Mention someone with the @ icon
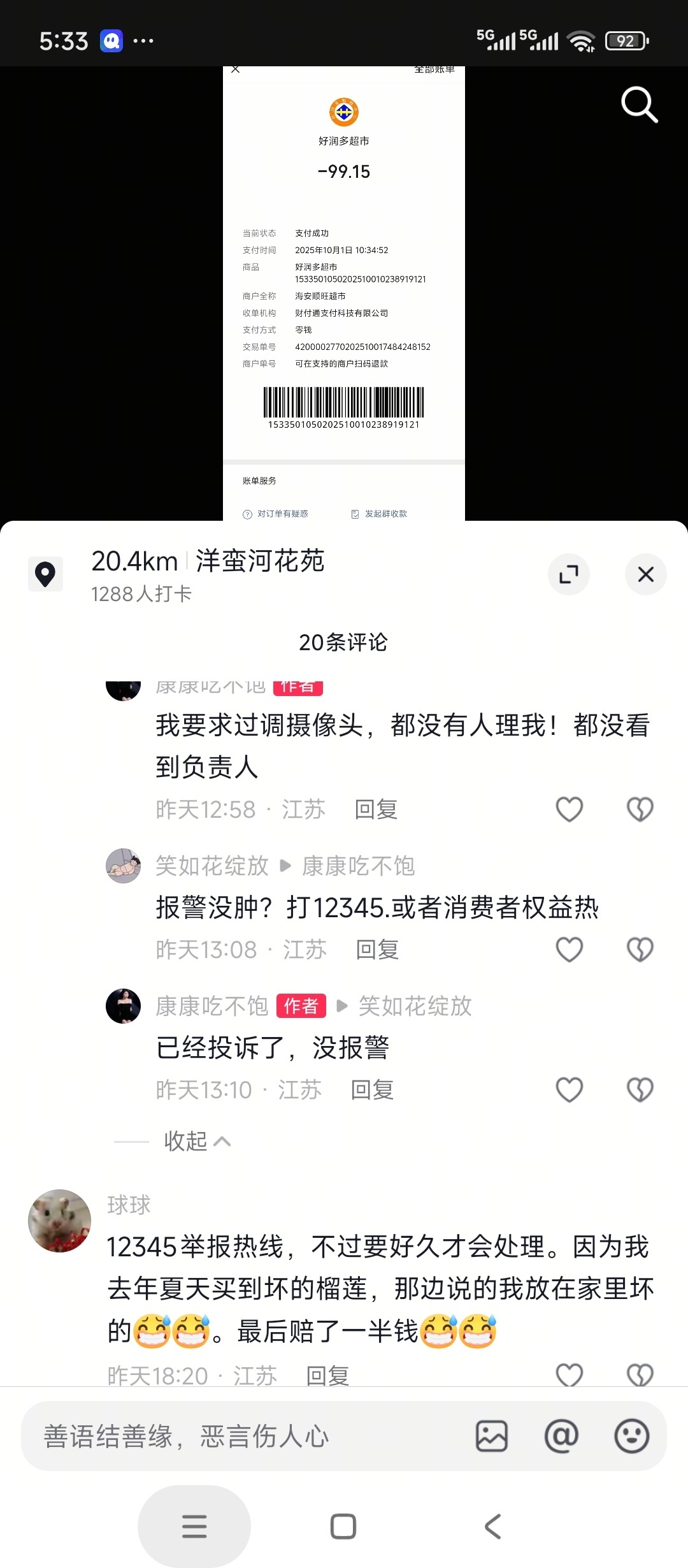 561,1436
